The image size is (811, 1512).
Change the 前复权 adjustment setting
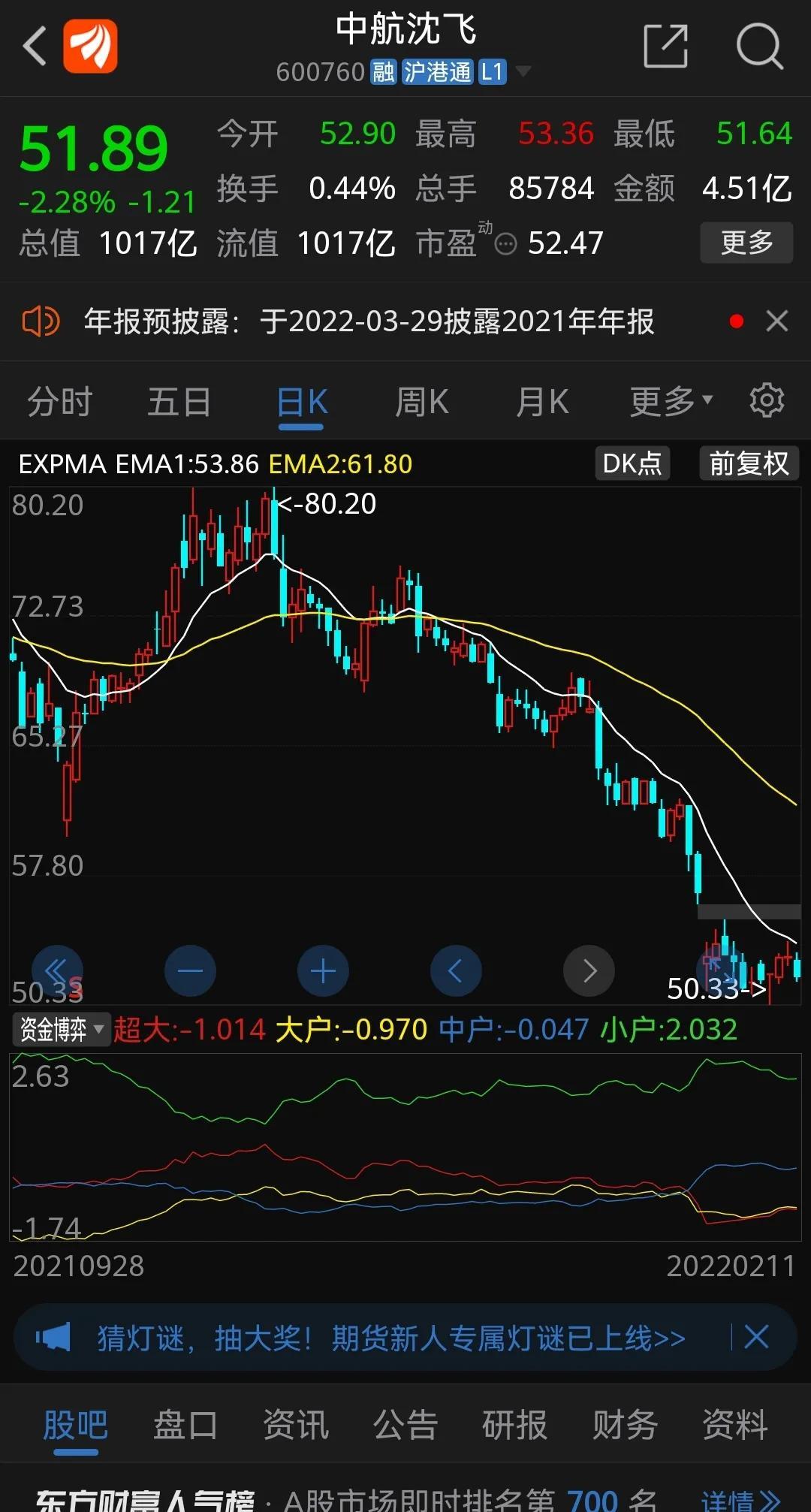pyautogui.click(x=749, y=463)
